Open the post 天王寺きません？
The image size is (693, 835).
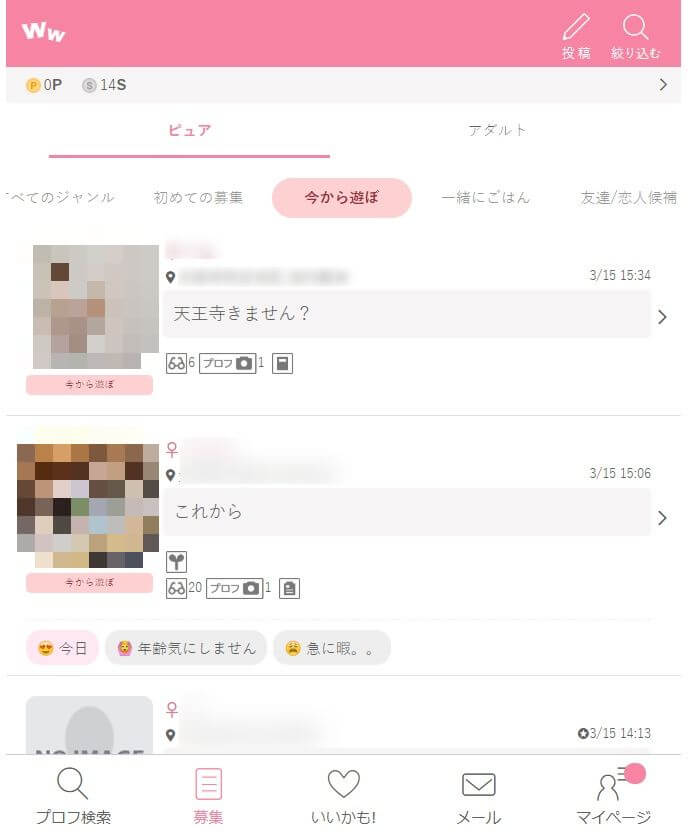coord(408,314)
